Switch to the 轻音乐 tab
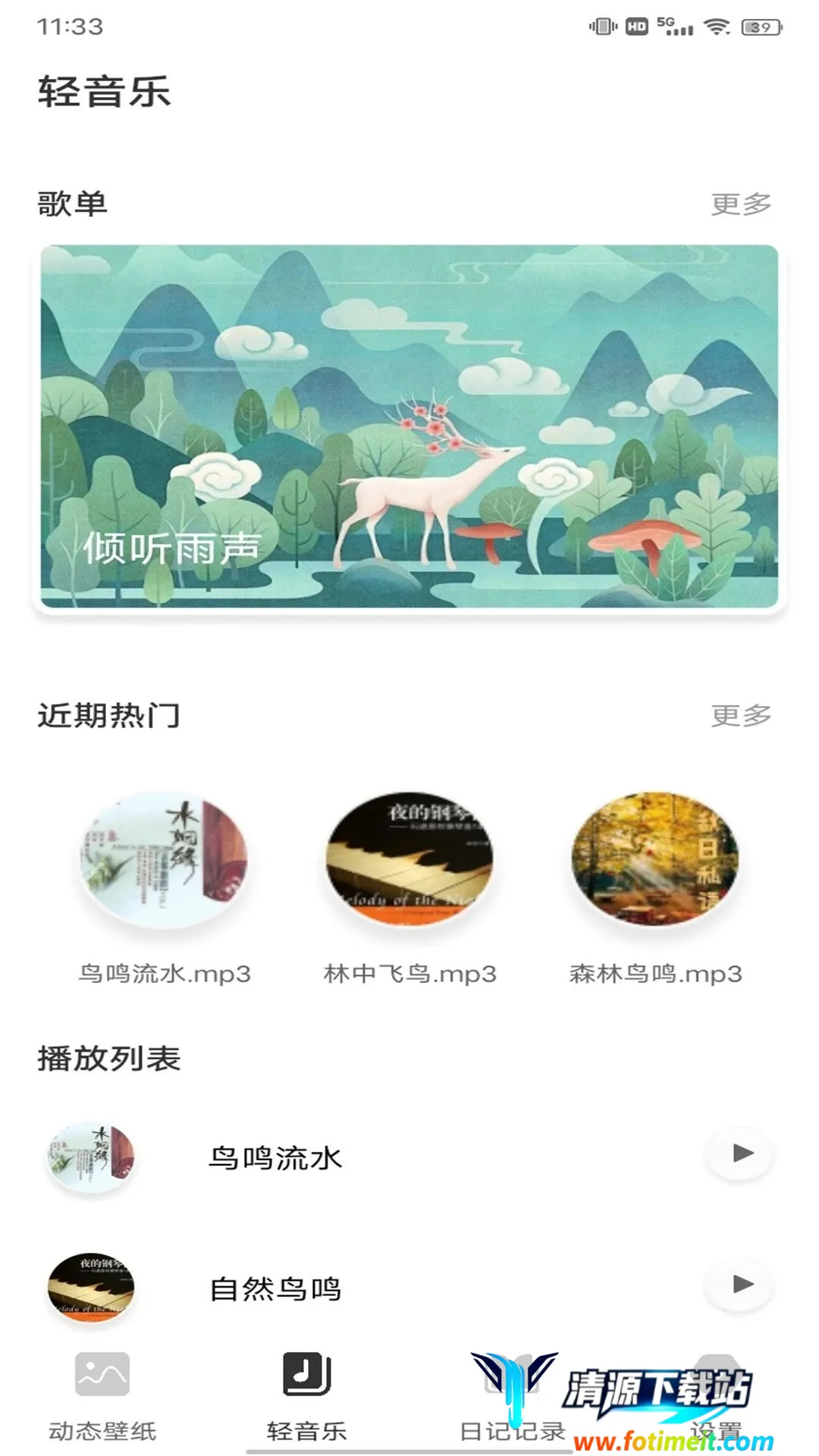 [306, 1395]
